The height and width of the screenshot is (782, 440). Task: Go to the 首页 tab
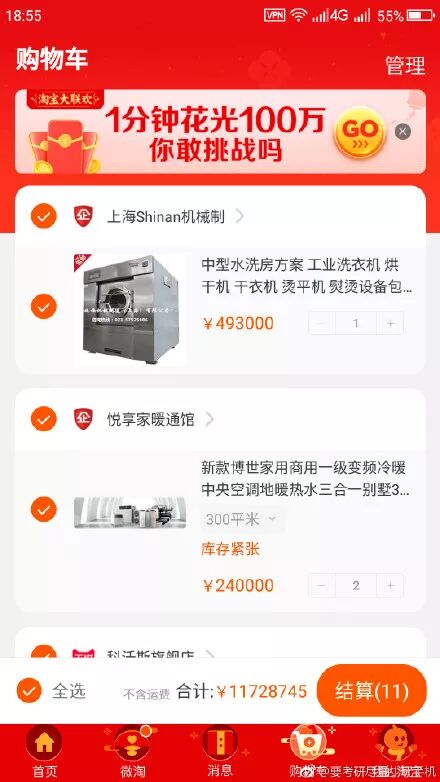tap(44, 752)
